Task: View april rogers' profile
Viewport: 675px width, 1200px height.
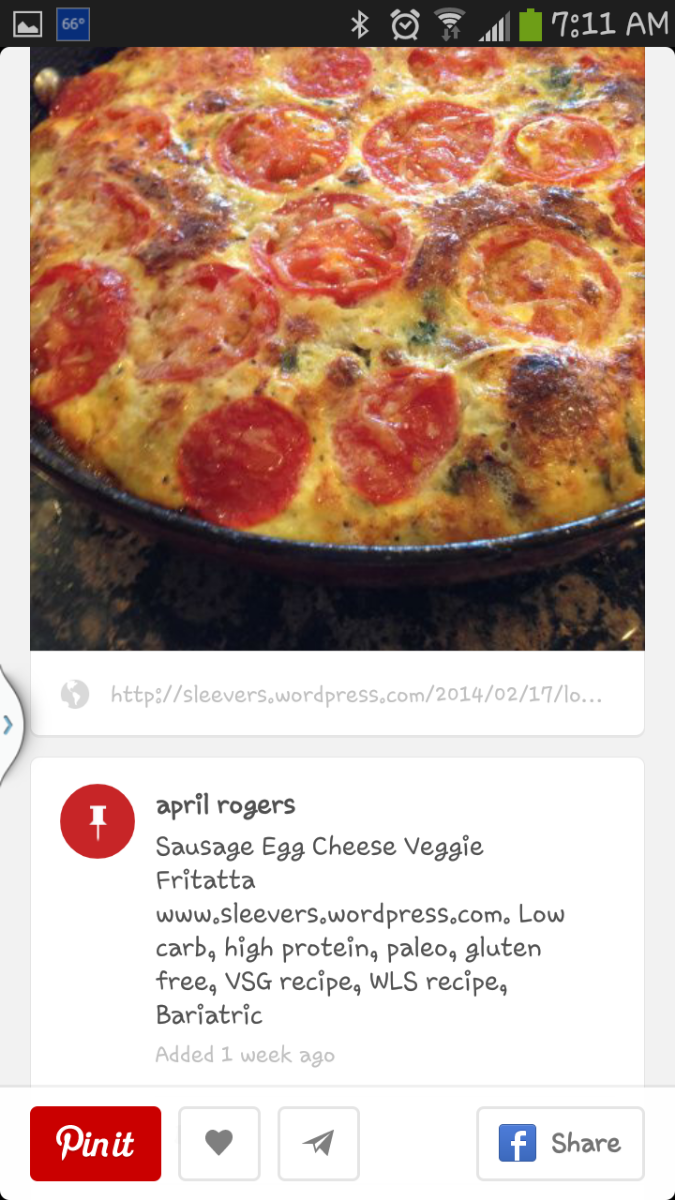Action: (226, 806)
